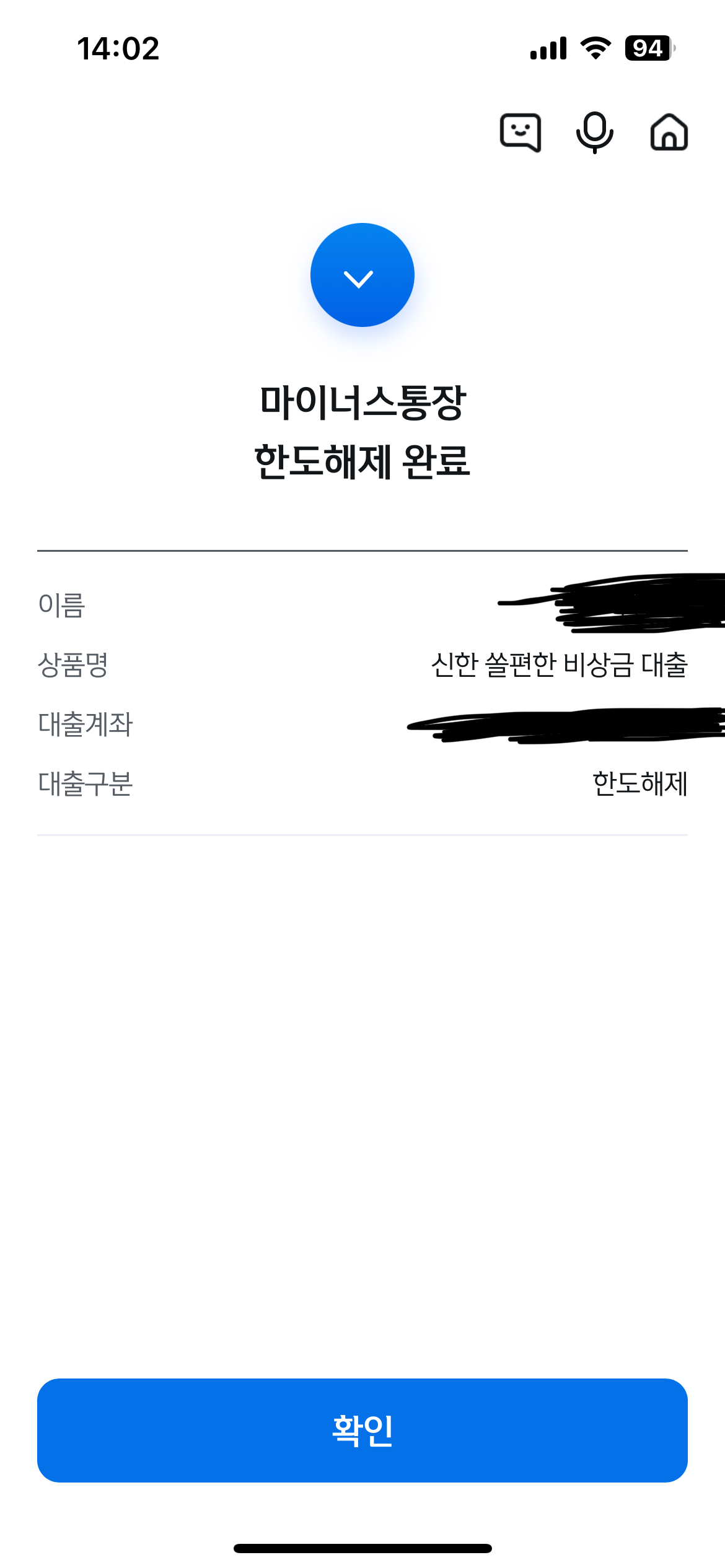
Task: Select the 신한 쏠편한 비상금 대출 product name
Action: point(561,666)
